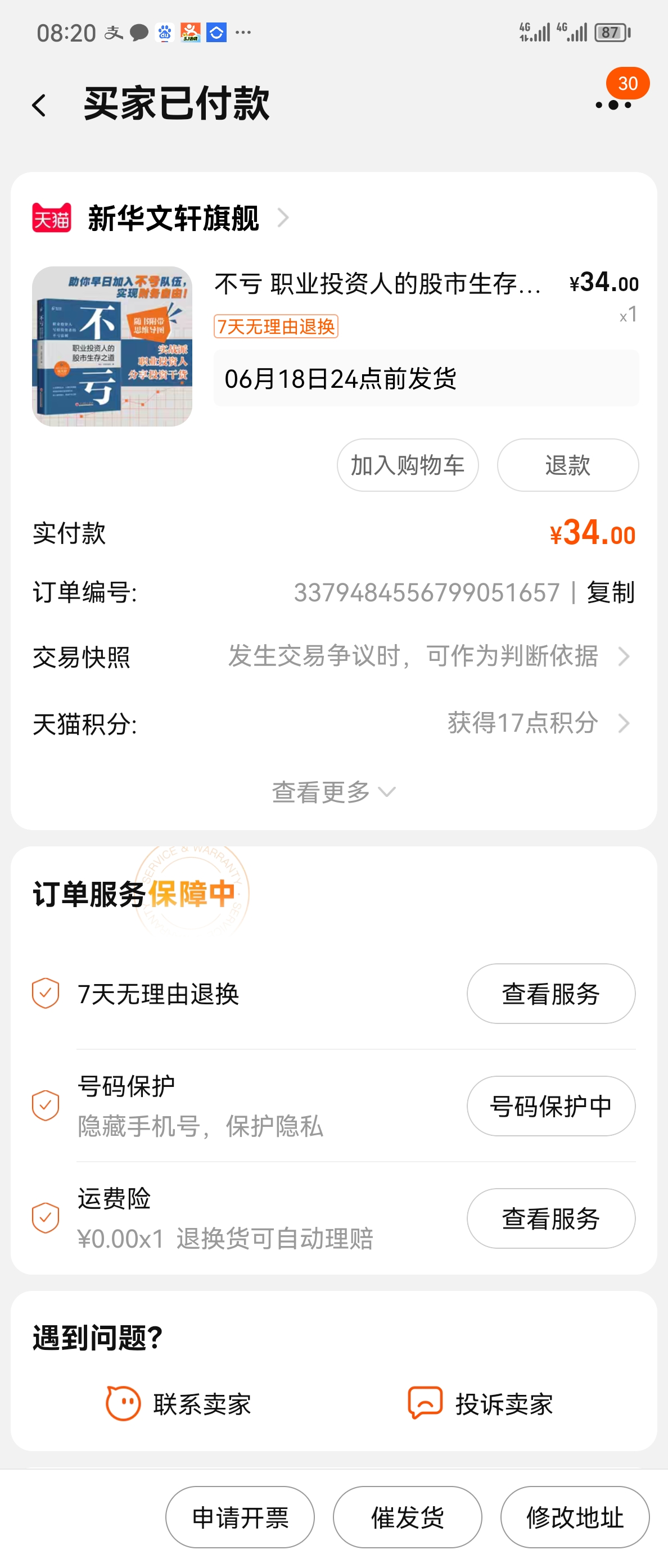Tap the 号码保护中 button
Viewport: 668px width, 1568px height.
pos(550,1106)
